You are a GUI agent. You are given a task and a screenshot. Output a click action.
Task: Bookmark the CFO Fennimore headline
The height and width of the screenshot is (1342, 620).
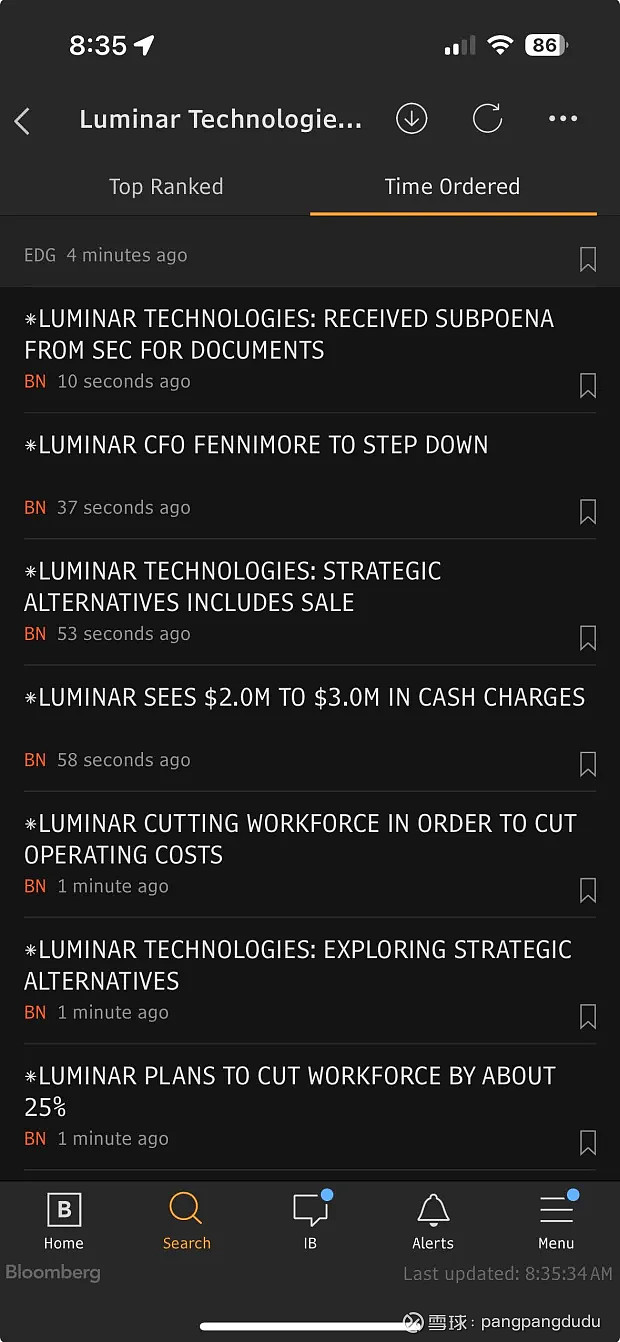(x=588, y=512)
